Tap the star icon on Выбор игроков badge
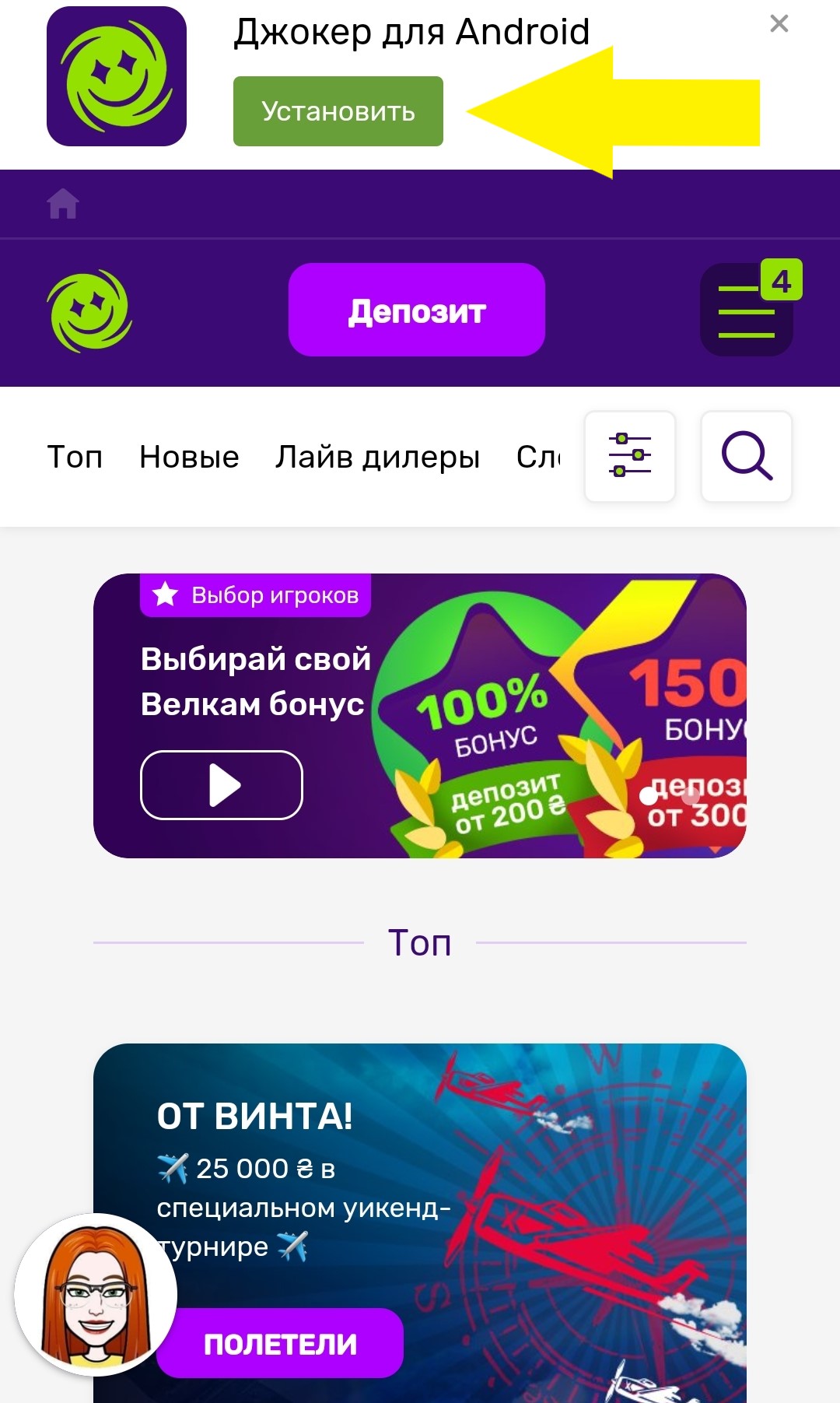 tap(166, 595)
